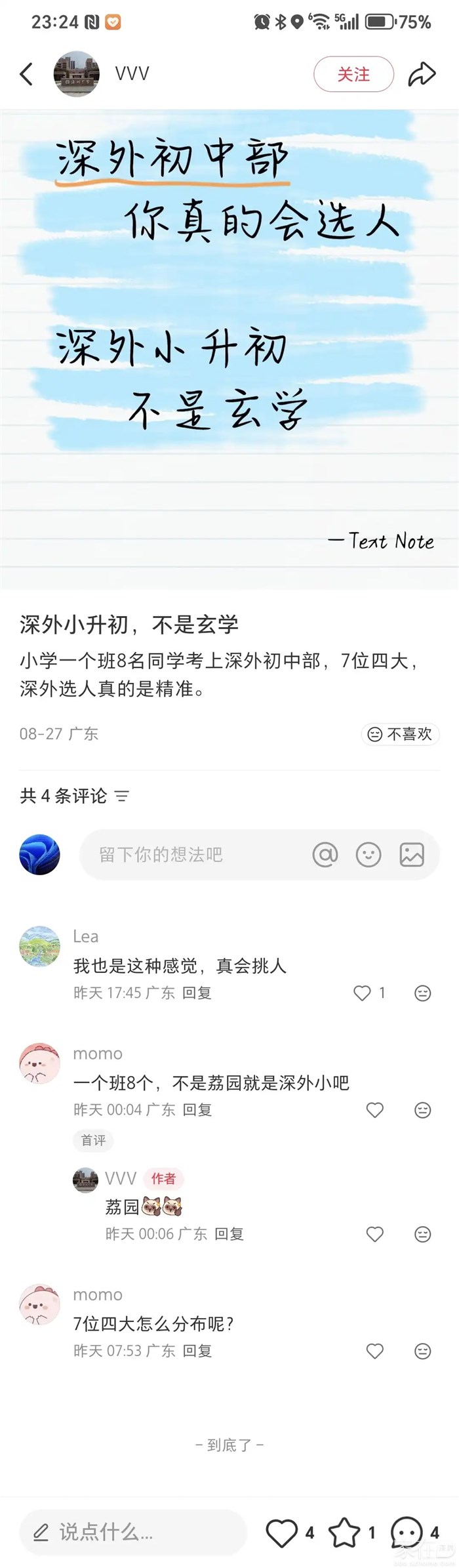Save post to favorites with star
This screenshot has width=459, height=1568.
[x=344, y=1532]
